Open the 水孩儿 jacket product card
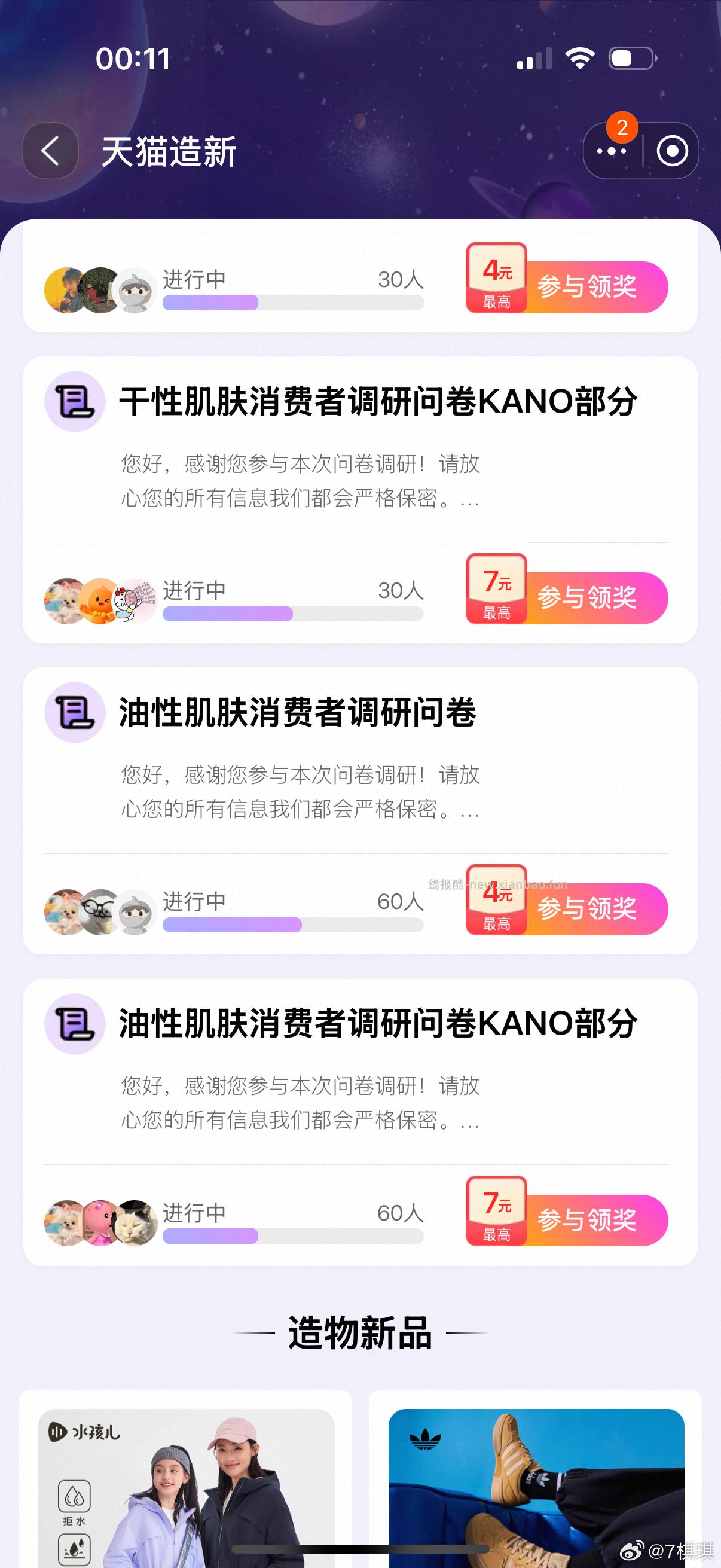This screenshot has height=1568, width=721. coord(185,1485)
